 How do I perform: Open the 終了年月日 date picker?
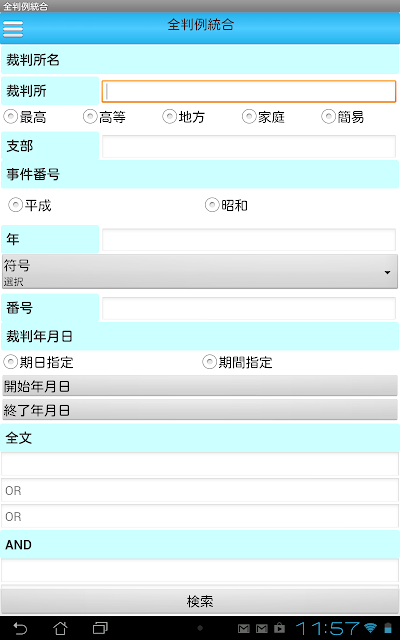pyautogui.click(x=200, y=410)
